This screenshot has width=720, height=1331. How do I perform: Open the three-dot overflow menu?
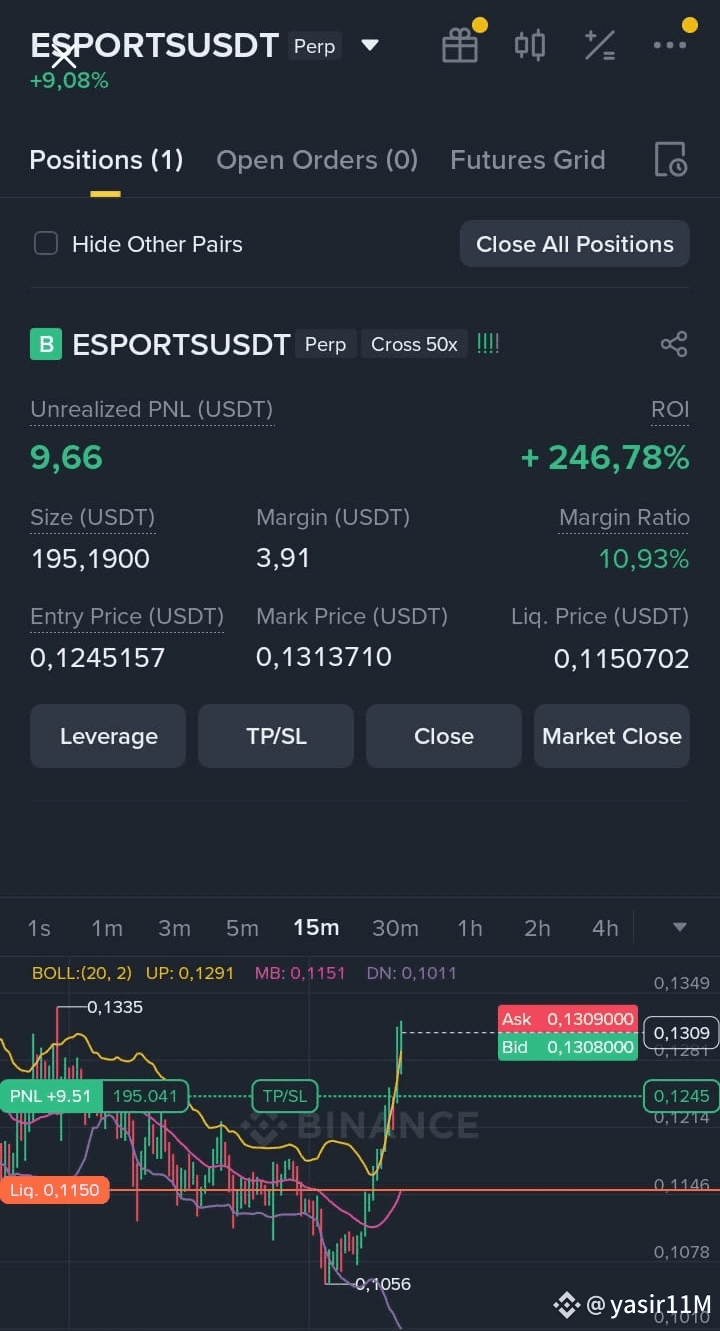pyautogui.click(x=670, y=45)
